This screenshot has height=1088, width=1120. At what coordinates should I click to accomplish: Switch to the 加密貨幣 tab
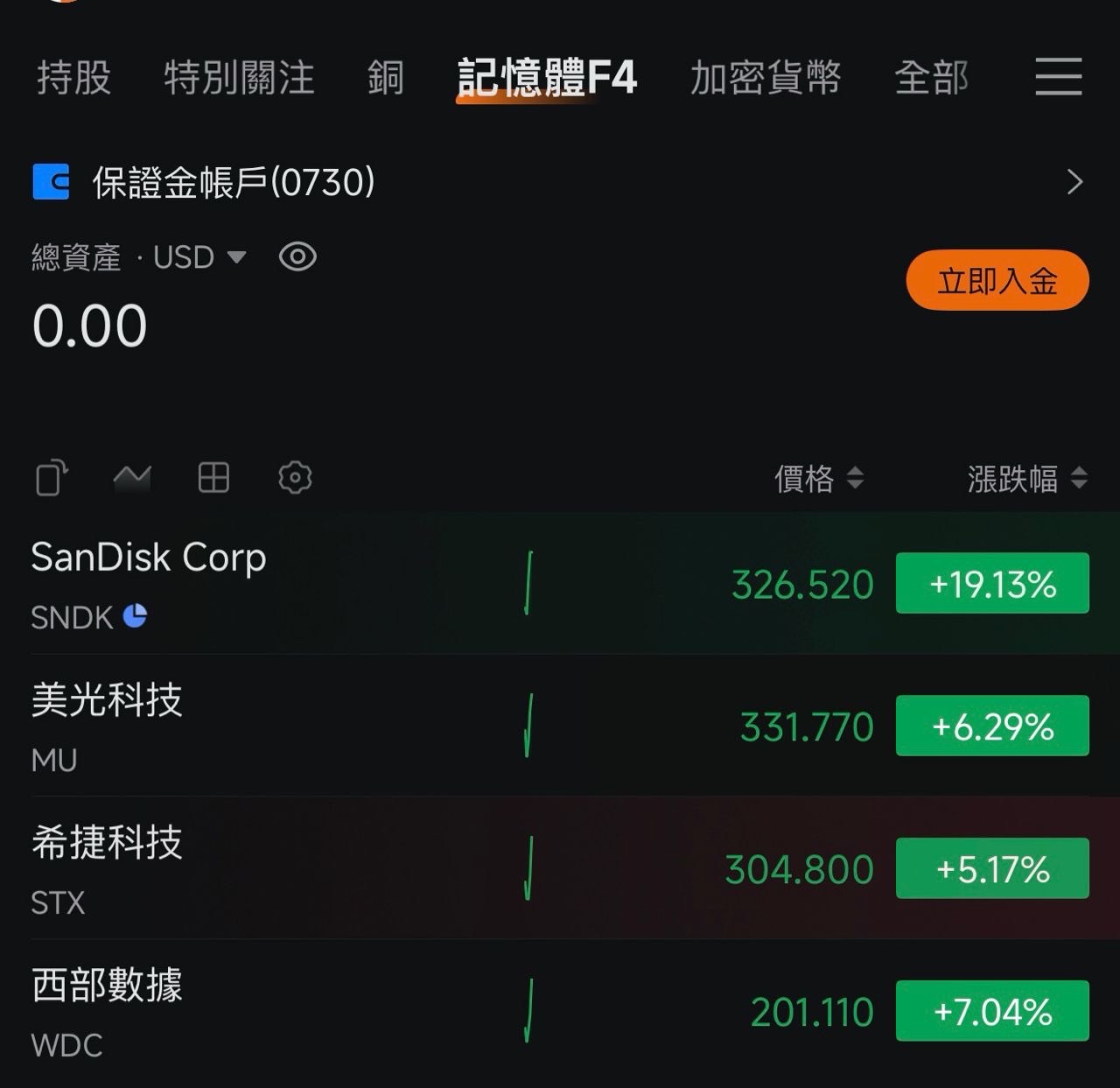766,78
